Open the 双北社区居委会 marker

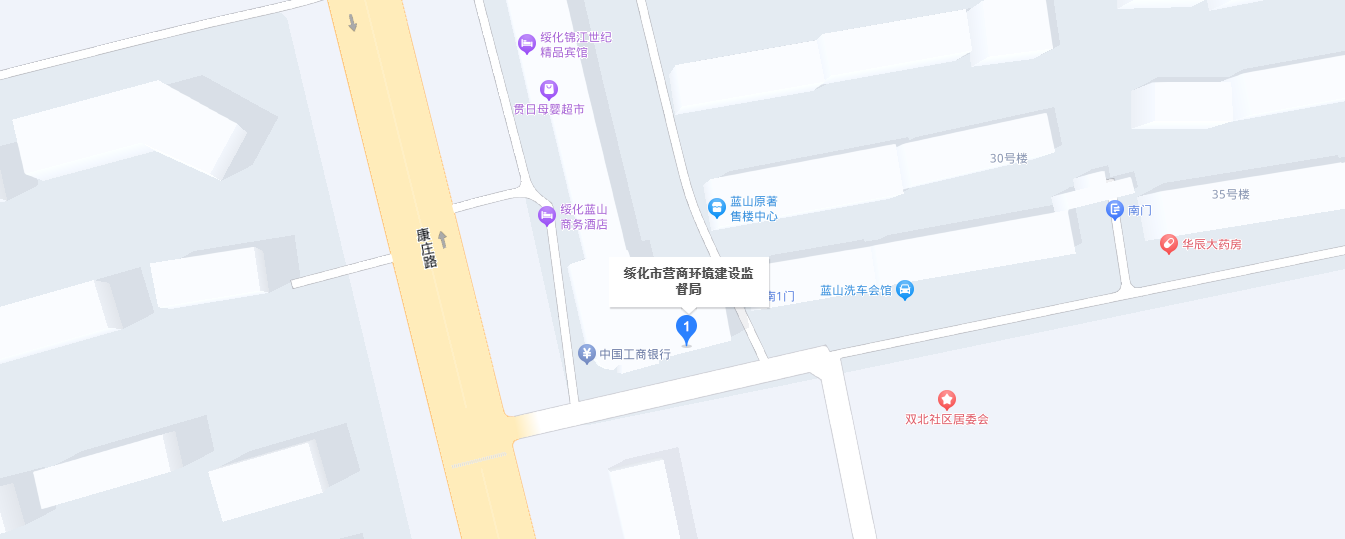[946, 399]
